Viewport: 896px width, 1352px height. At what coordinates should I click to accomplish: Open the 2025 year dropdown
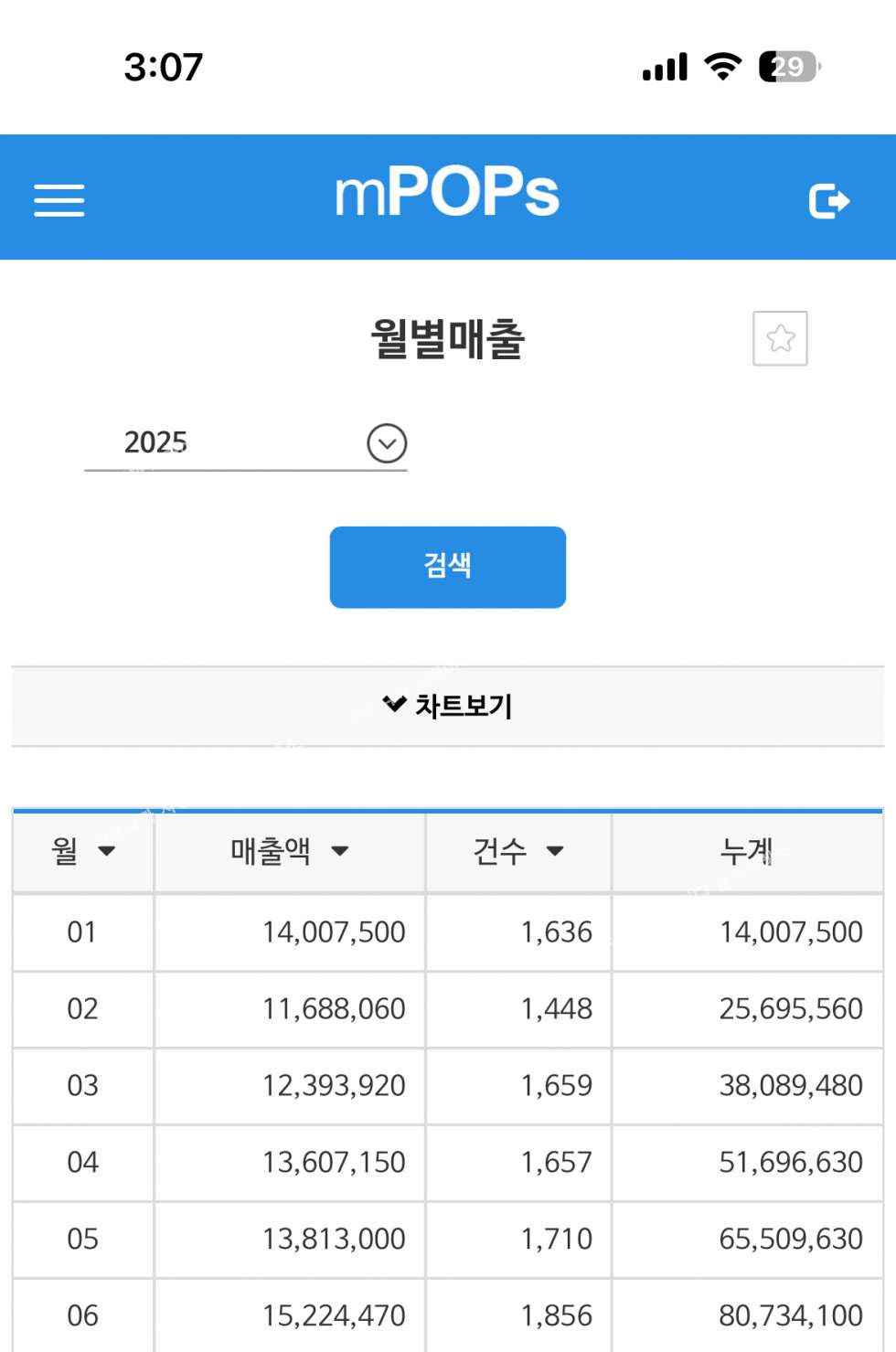click(x=386, y=443)
